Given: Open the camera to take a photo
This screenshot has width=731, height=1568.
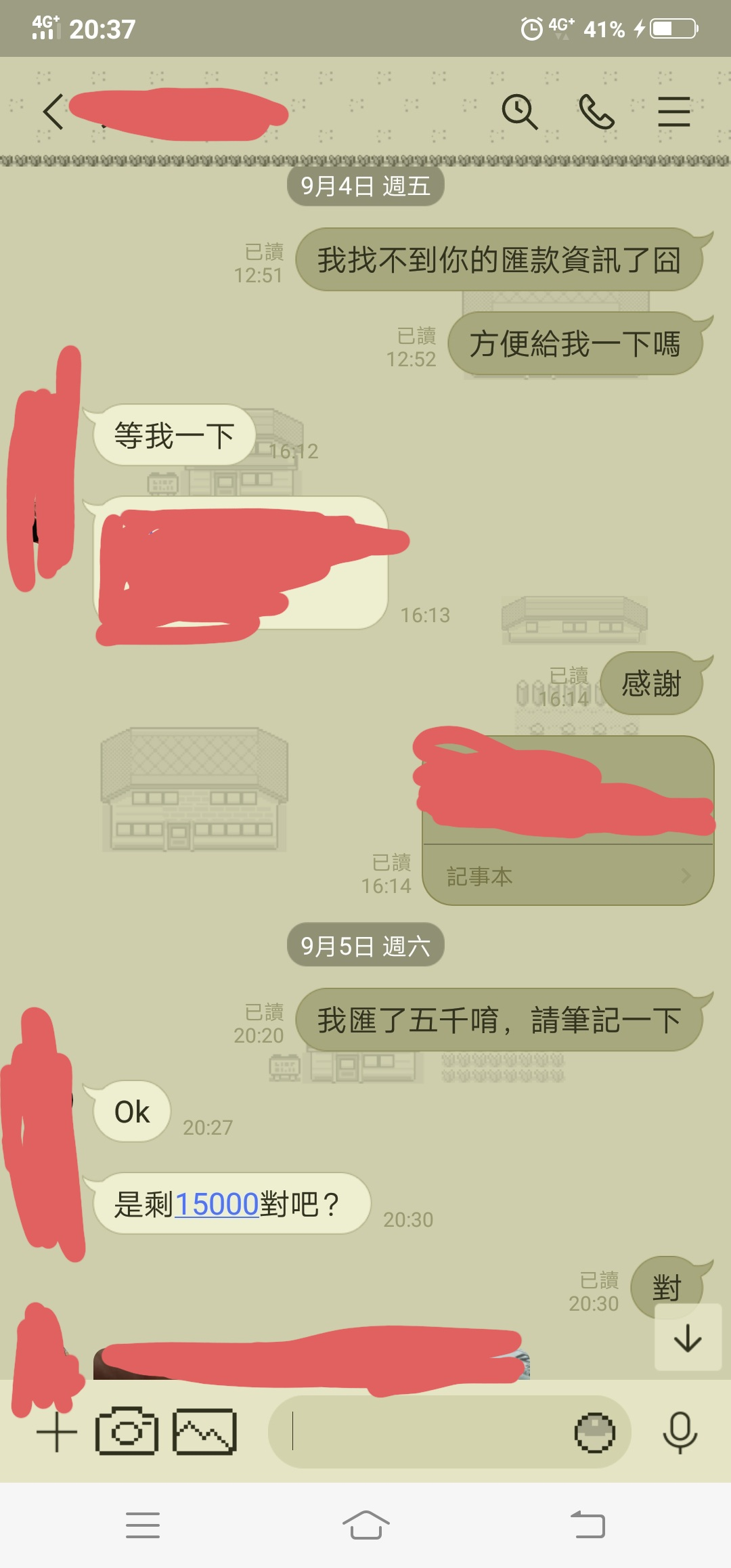Looking at the screenshot, I should 127,1431.
